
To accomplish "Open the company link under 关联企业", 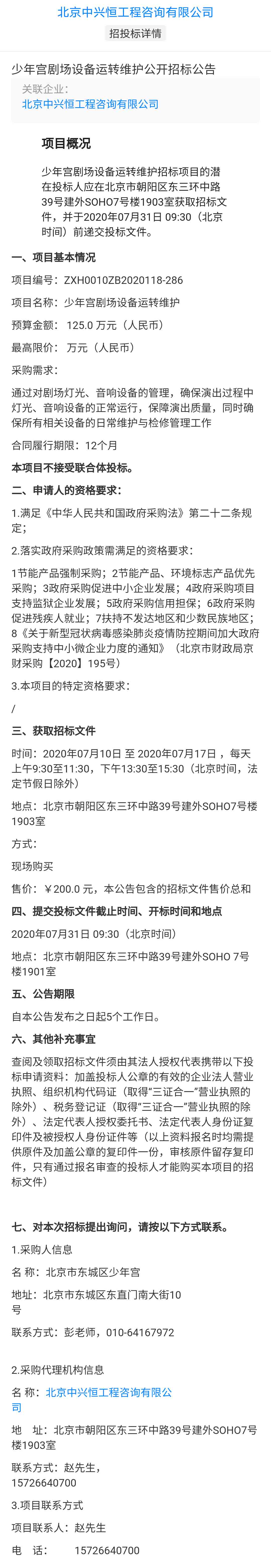I will coord(90,104).
